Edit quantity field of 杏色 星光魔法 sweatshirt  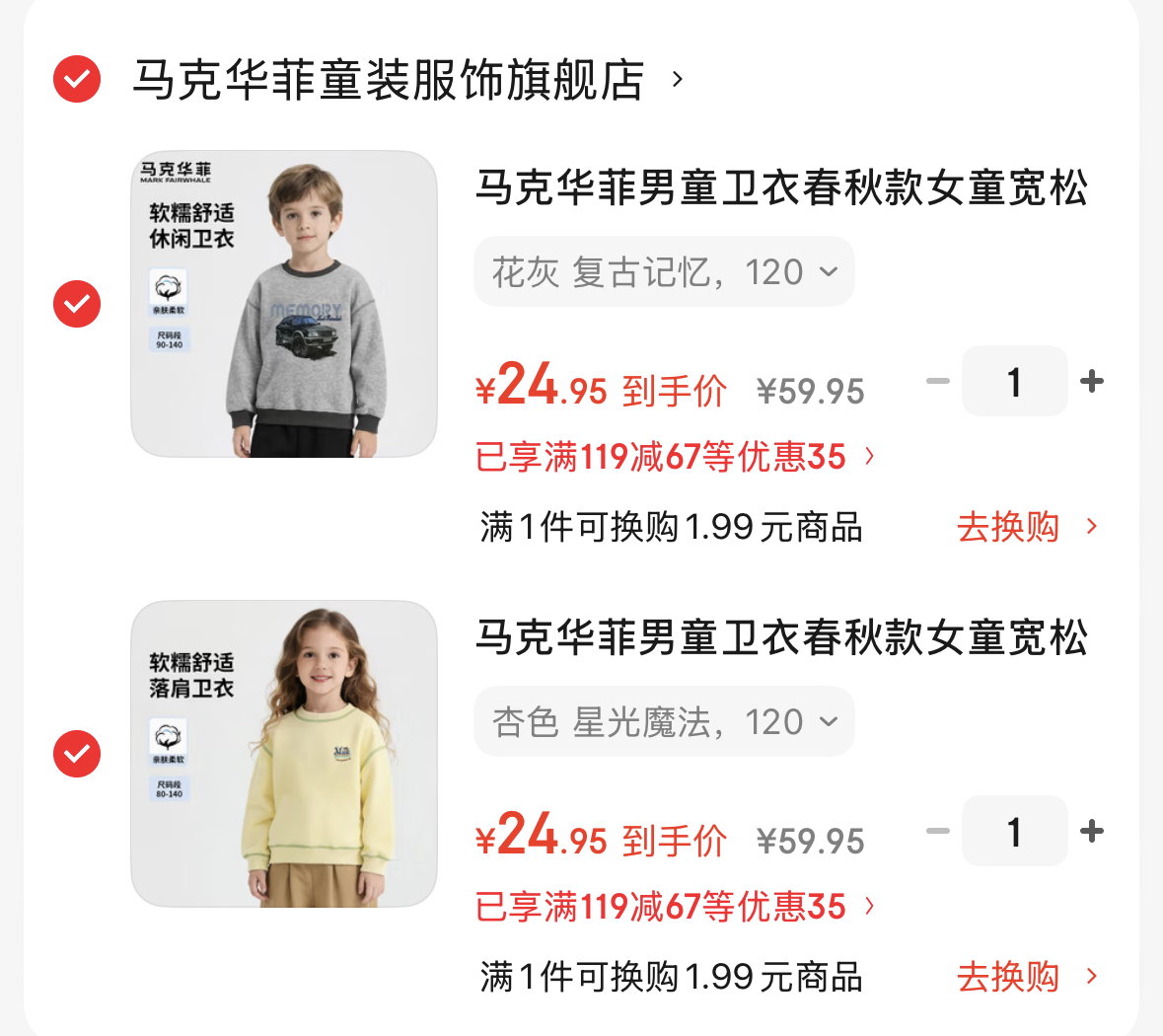point(1015,831)
